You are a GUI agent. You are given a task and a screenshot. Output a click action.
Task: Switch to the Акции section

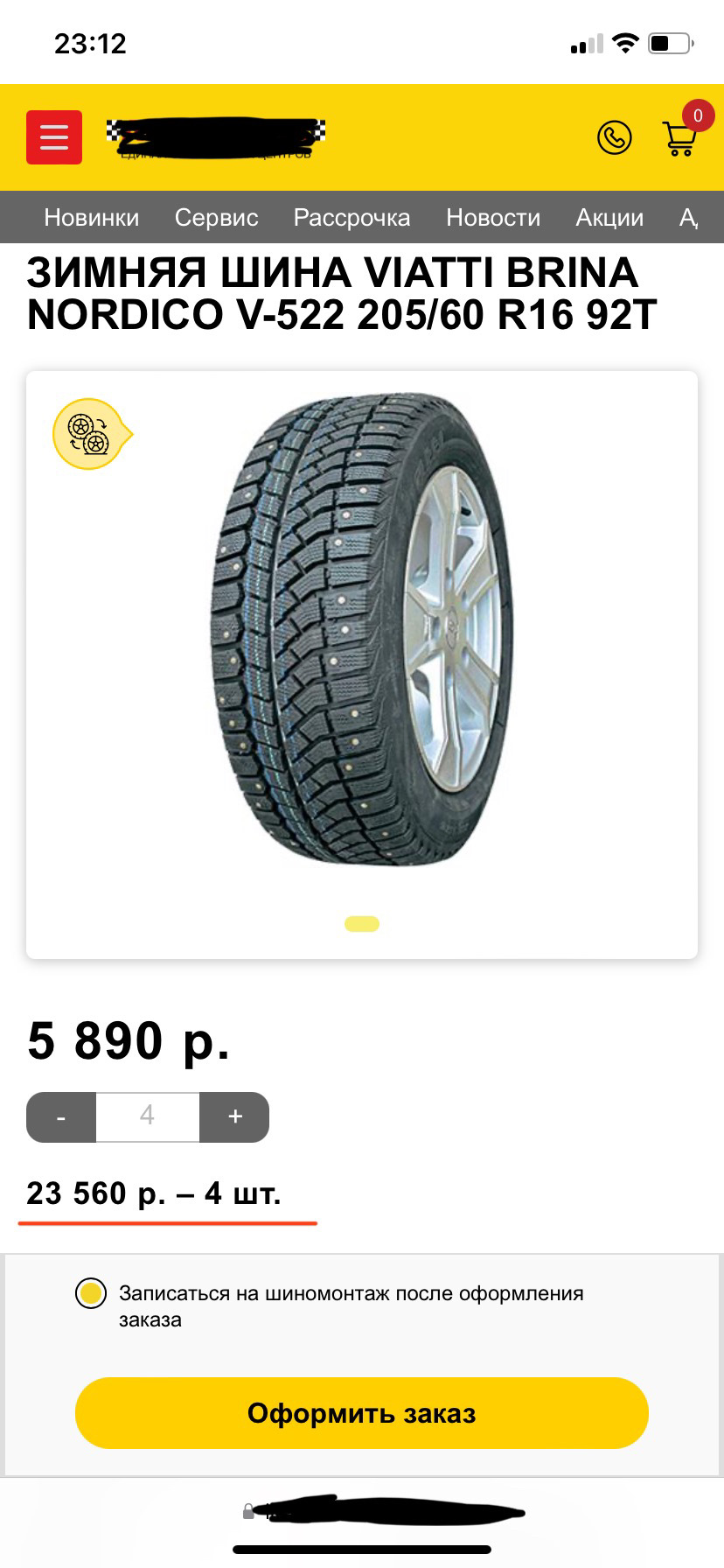(x=609, y=218)
